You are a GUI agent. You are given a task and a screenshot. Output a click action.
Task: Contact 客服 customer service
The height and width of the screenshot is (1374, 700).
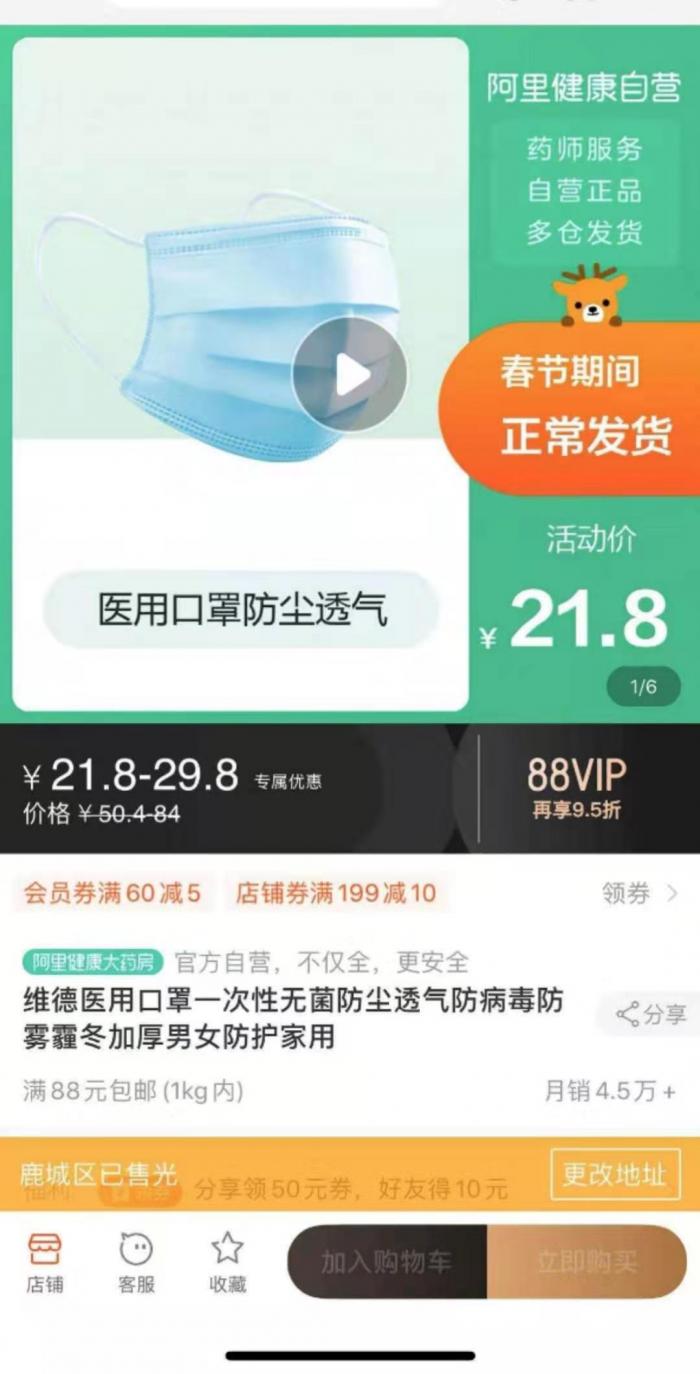click(136, 1262)
